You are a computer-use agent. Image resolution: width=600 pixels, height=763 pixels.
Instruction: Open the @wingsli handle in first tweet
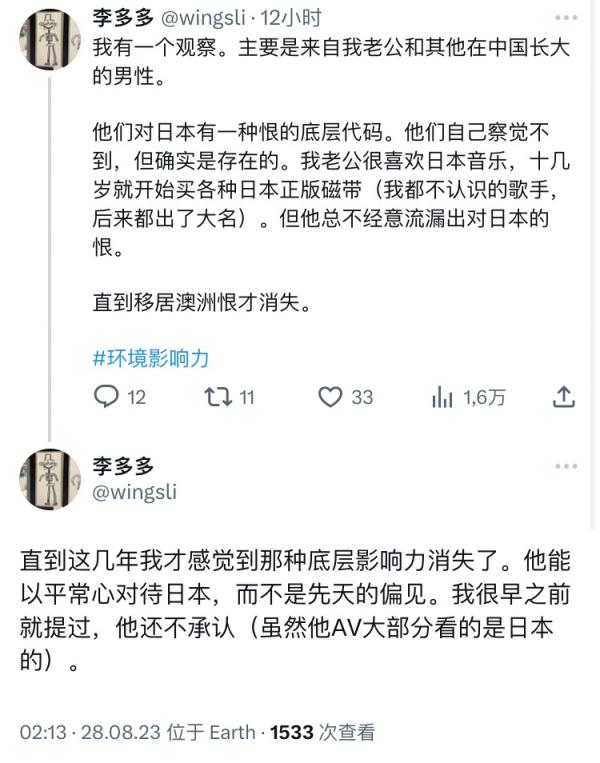tap(207, 19)
